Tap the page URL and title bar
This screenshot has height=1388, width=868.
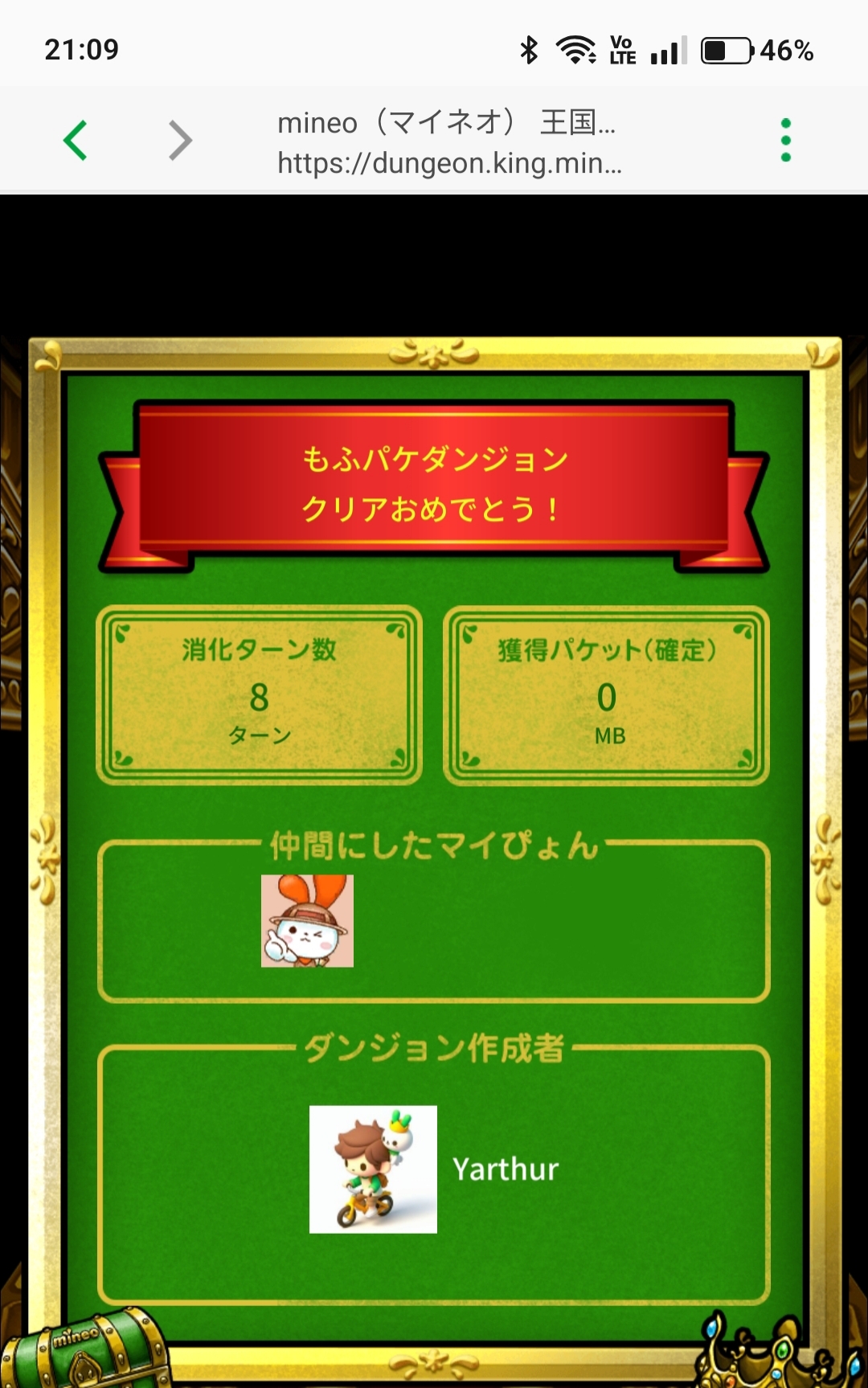click(x=450, y=142)
